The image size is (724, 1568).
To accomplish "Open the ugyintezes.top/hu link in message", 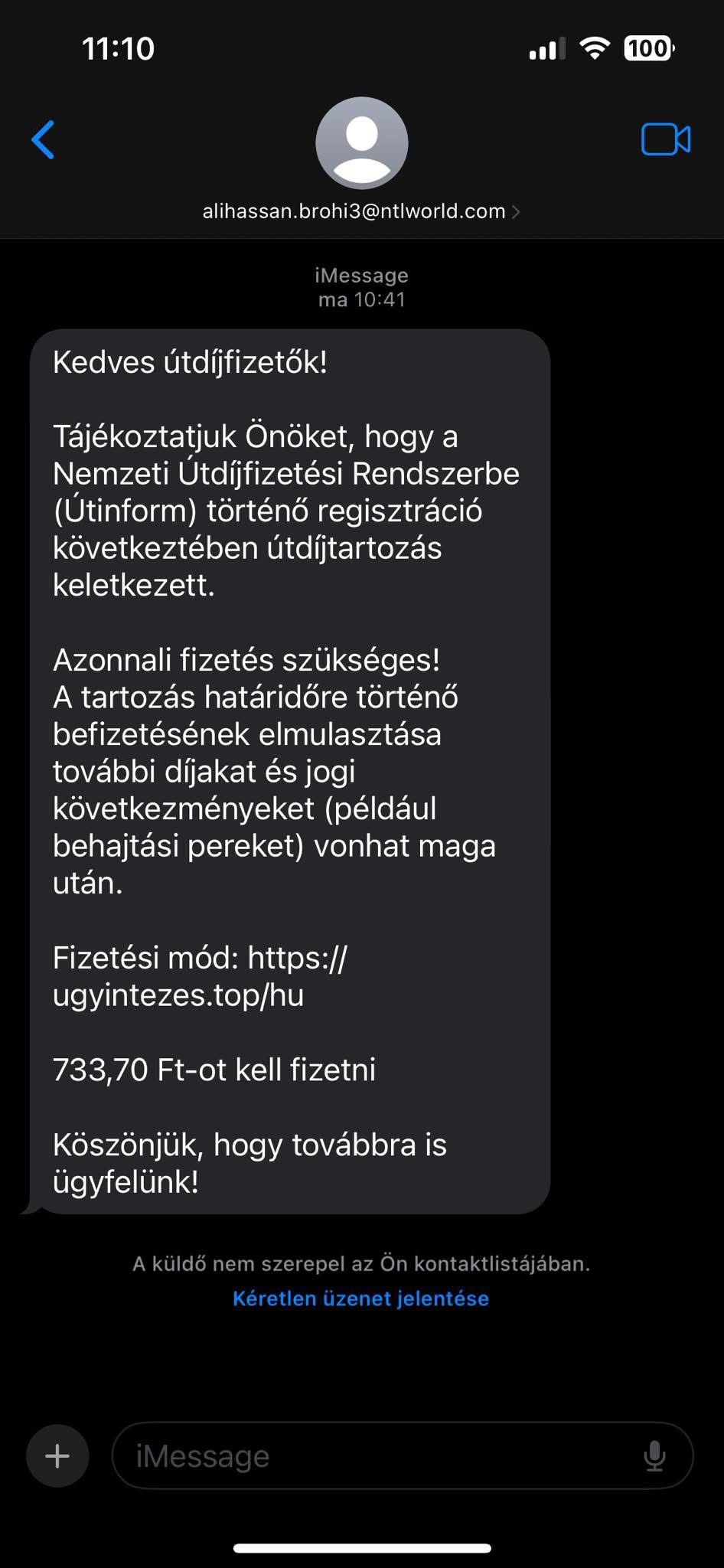I will click(178, 995).
